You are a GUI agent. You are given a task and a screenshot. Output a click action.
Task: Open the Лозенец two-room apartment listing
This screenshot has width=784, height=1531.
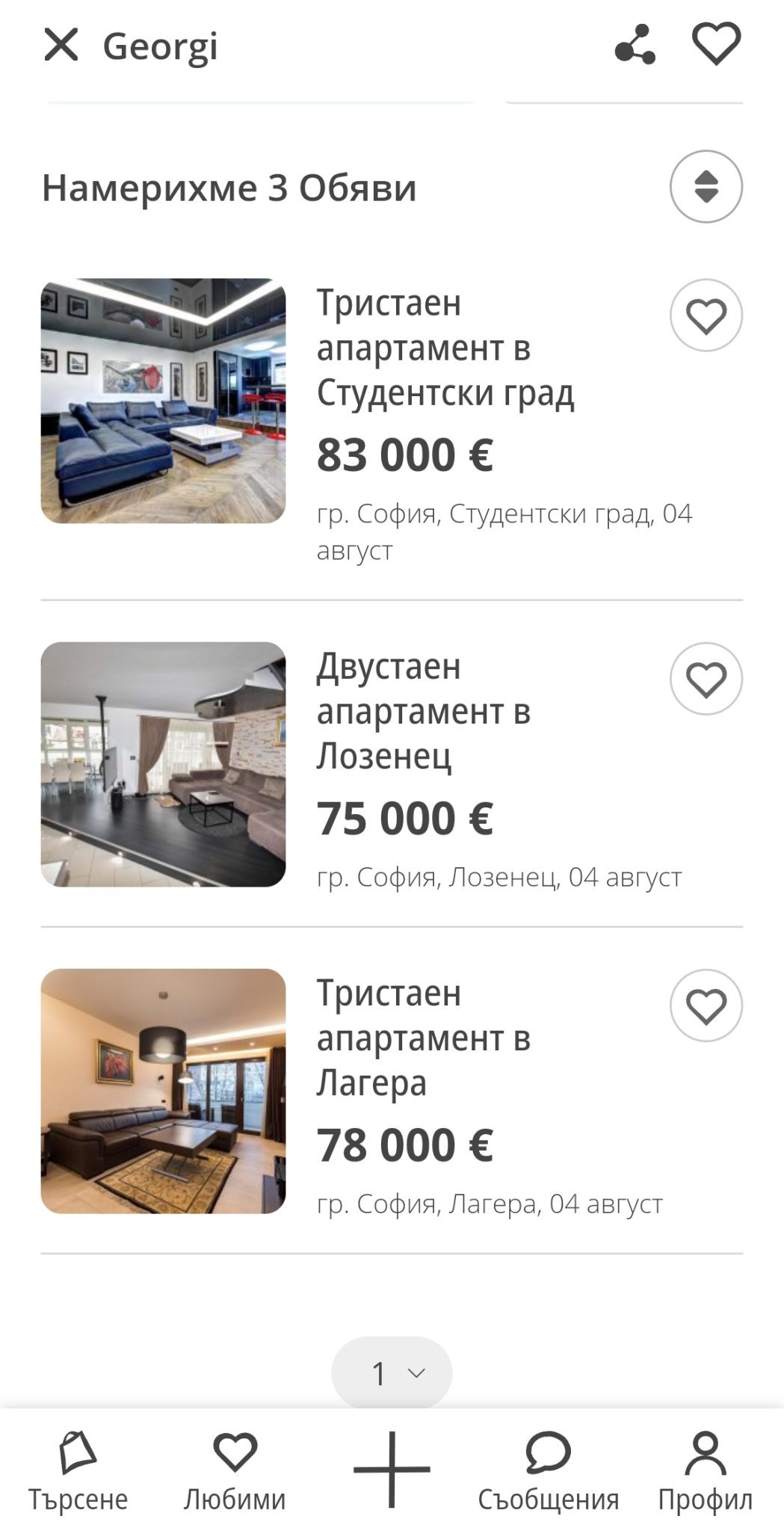click(423, 711)
